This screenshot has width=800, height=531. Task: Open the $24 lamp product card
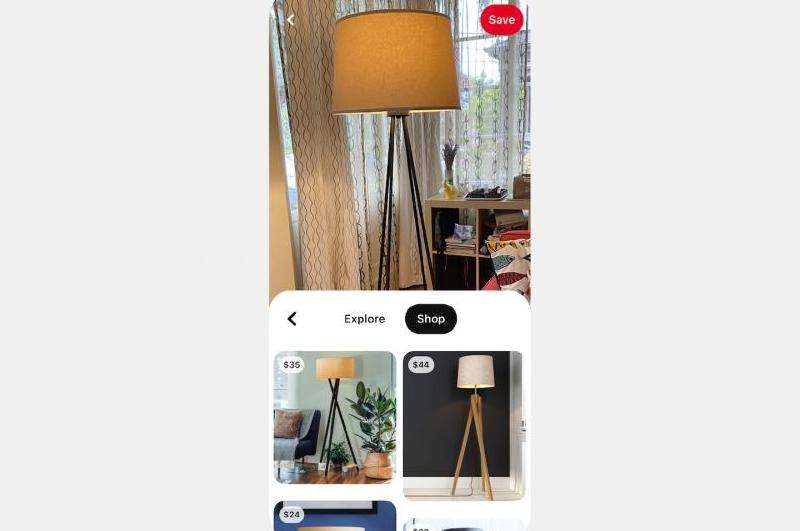(335, 516)
